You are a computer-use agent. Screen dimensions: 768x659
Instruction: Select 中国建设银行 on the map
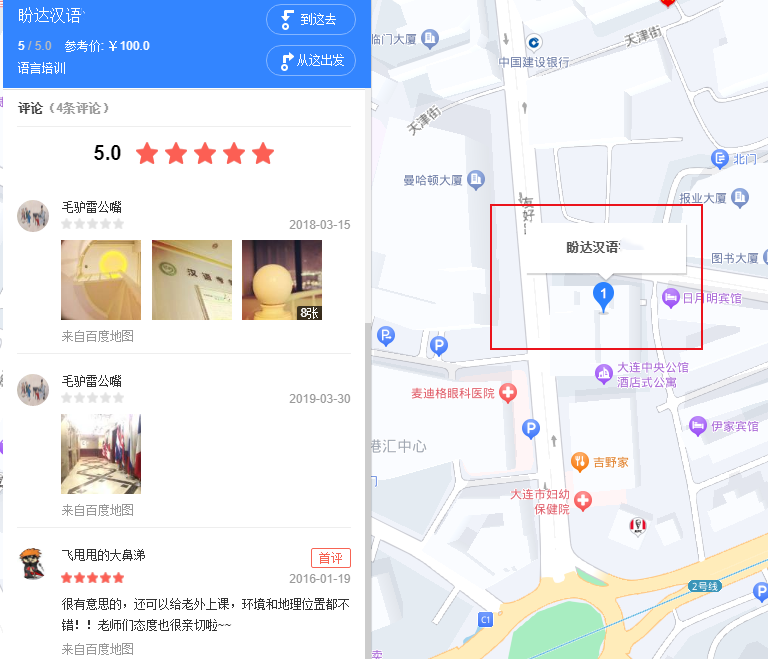click(534, 62)
